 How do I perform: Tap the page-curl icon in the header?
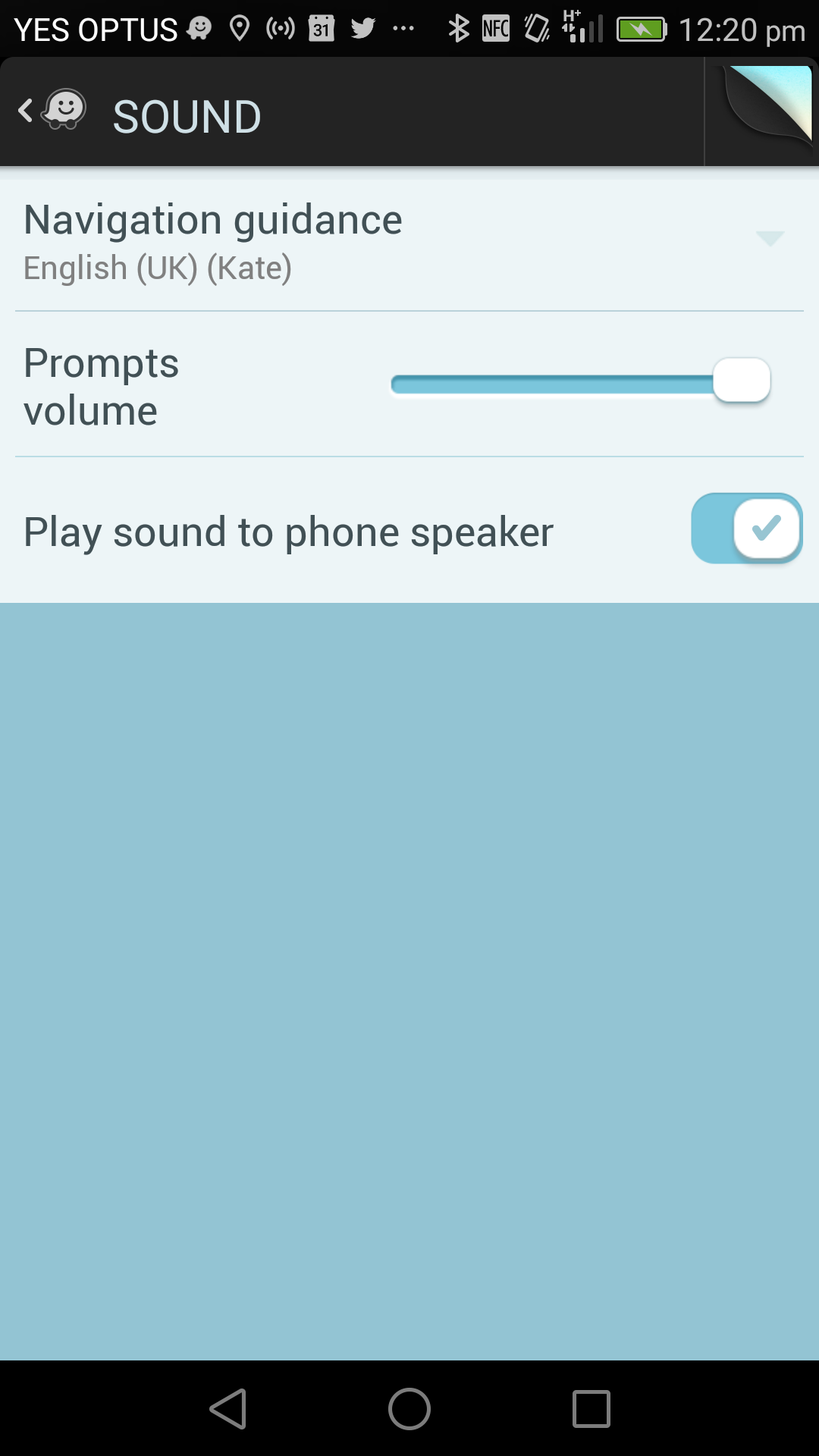coord(763,112)
